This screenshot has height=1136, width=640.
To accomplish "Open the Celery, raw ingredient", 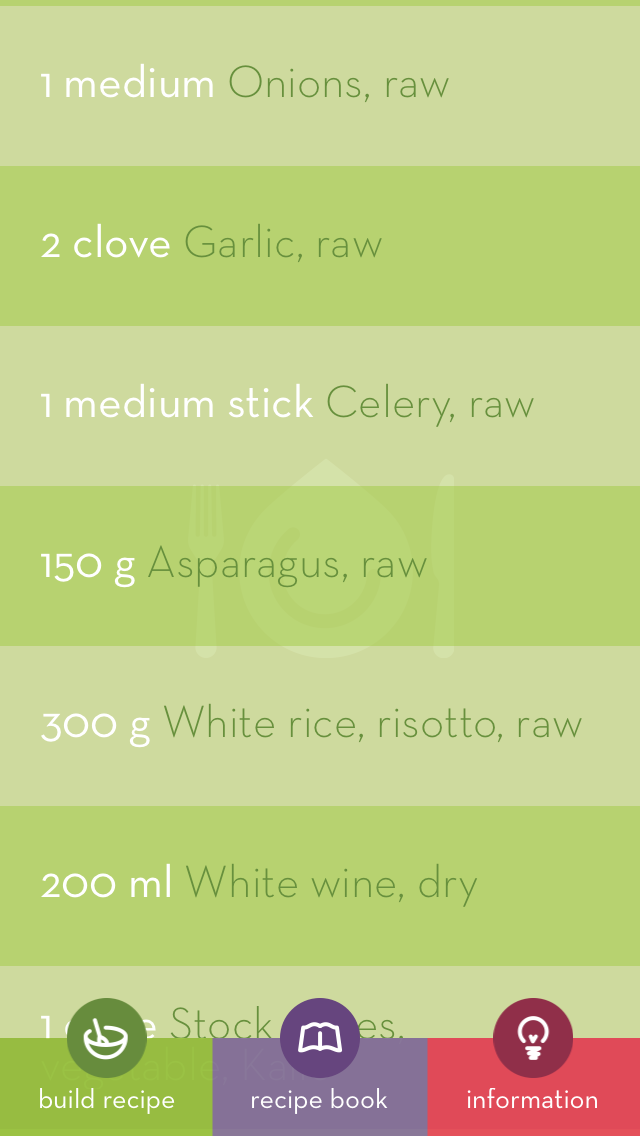I will (320, 406).
